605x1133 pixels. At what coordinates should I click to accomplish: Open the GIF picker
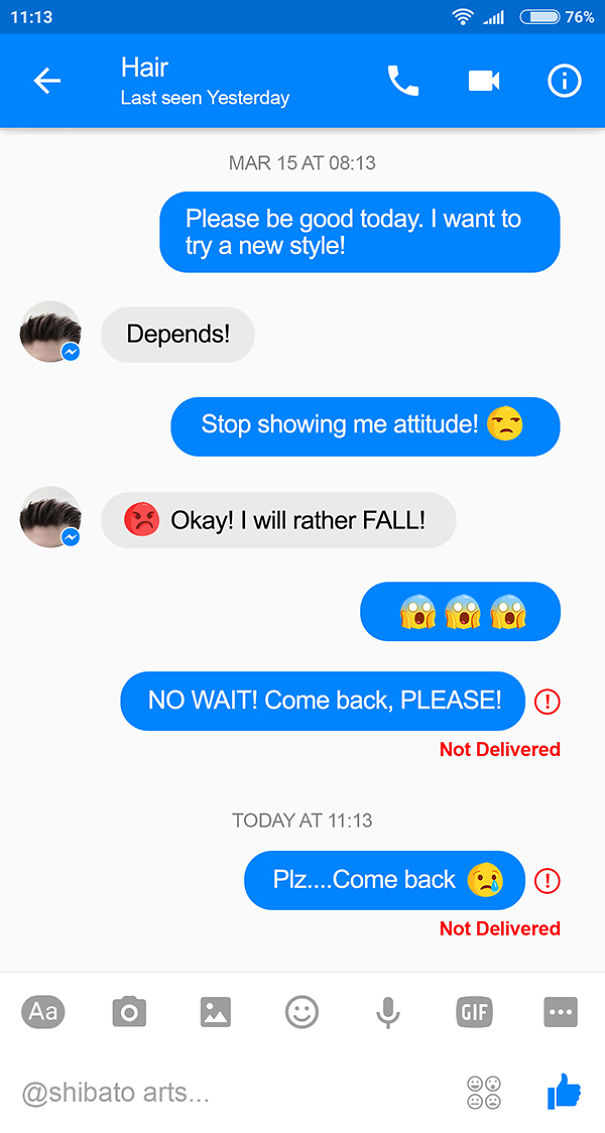click(x=474, y=1012)
